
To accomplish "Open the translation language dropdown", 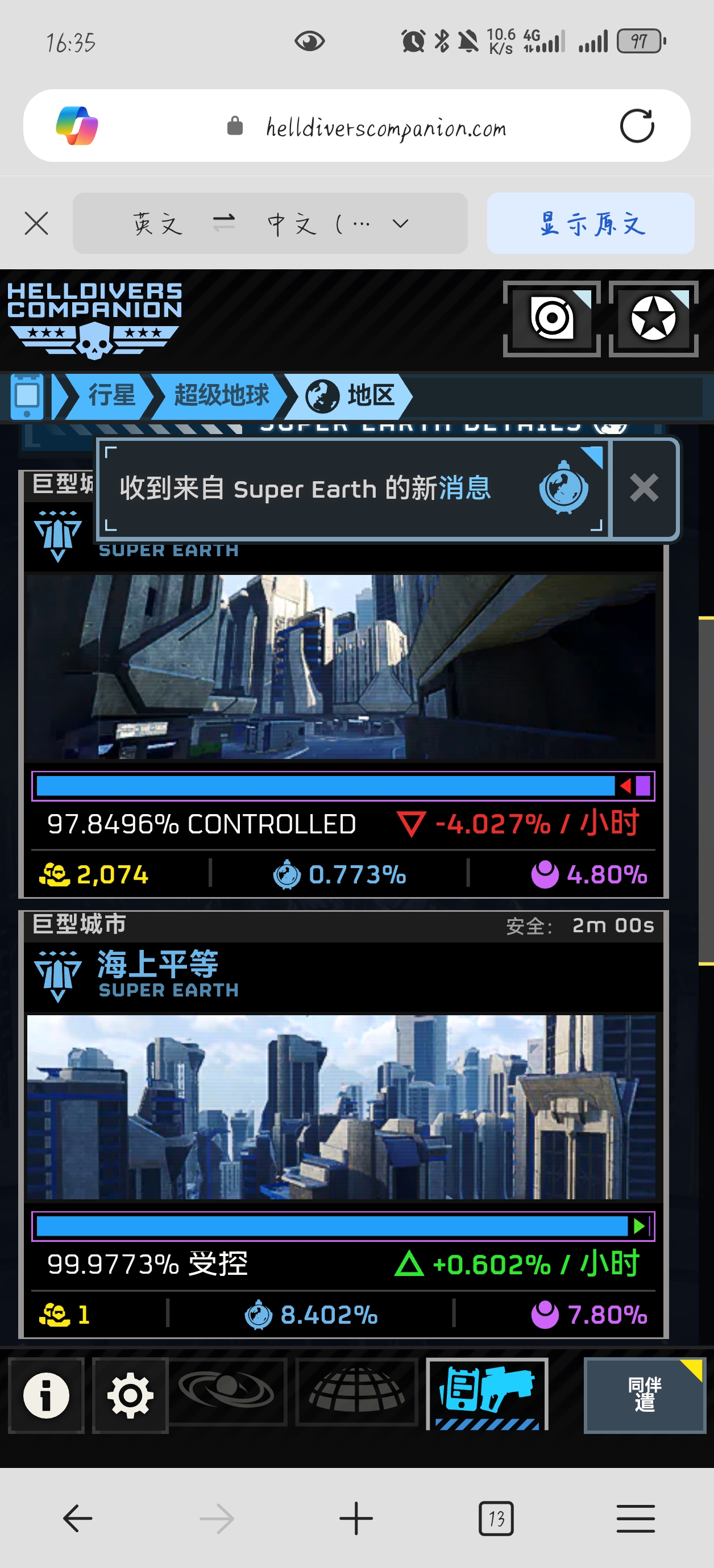I will point(400,223).
